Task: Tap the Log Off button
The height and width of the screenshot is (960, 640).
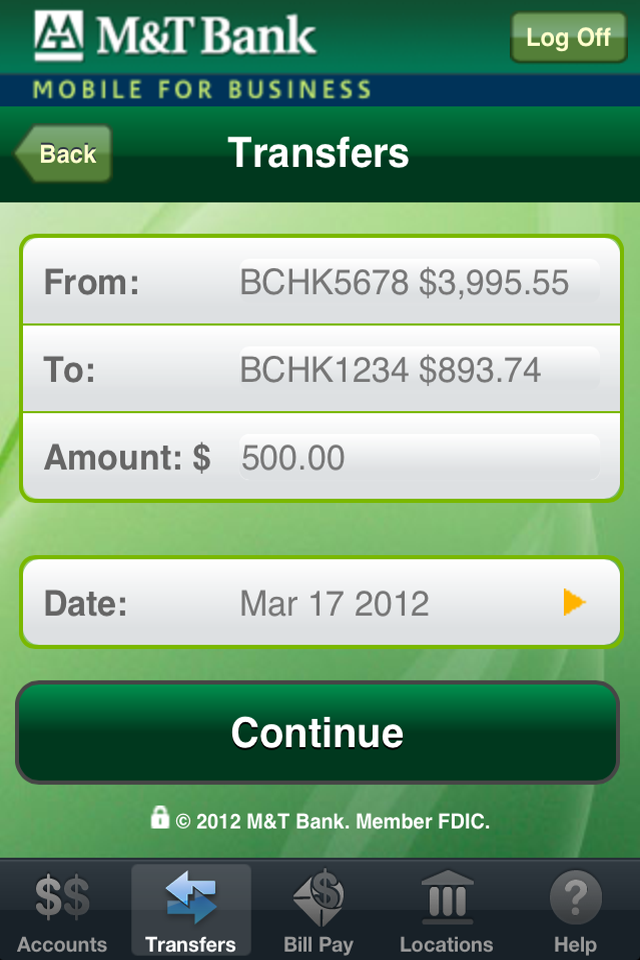Action: click(568, 38)
